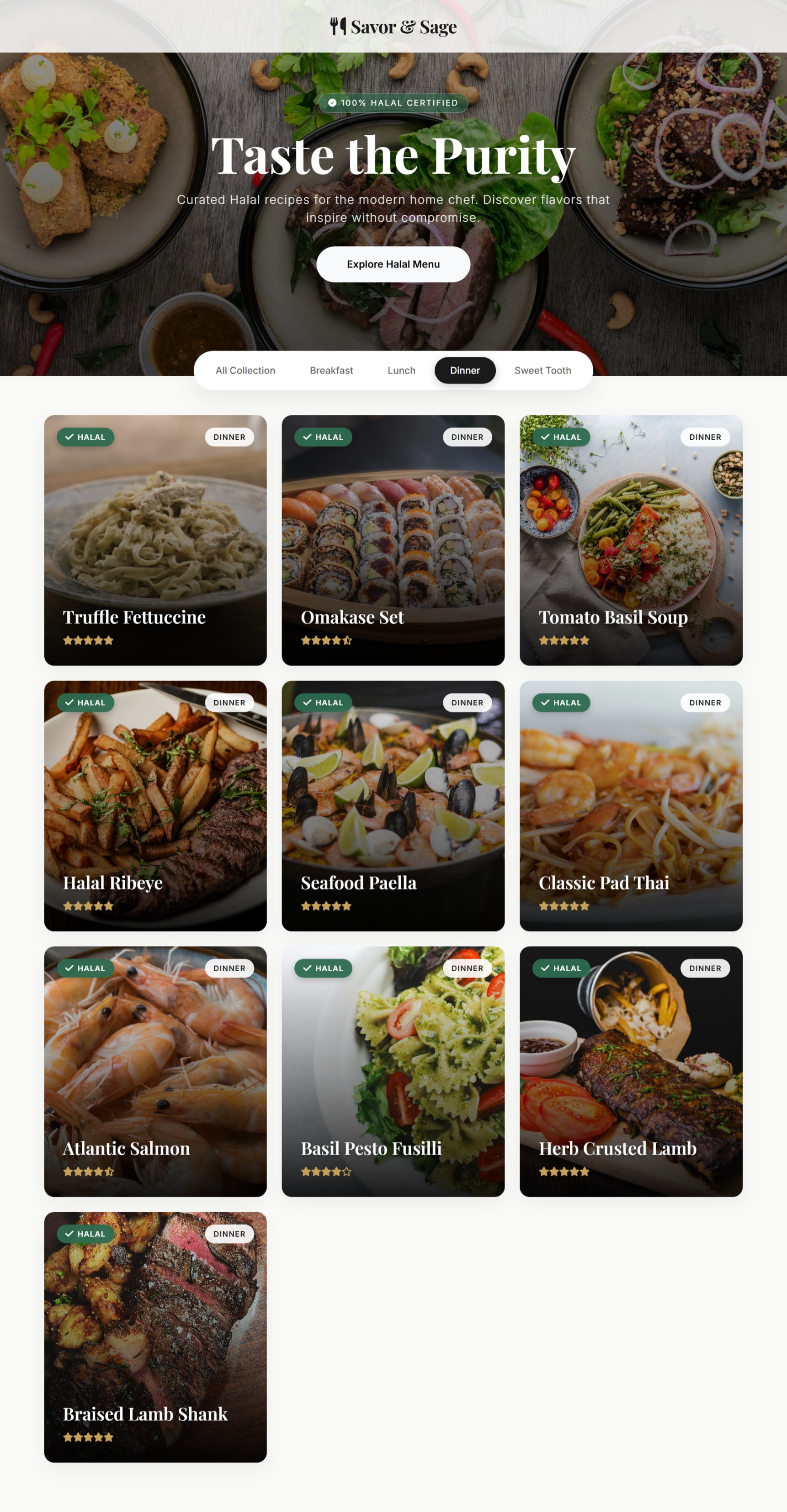
Task: View the Herb Crusted Lamb card
Action: point(630,1071)
